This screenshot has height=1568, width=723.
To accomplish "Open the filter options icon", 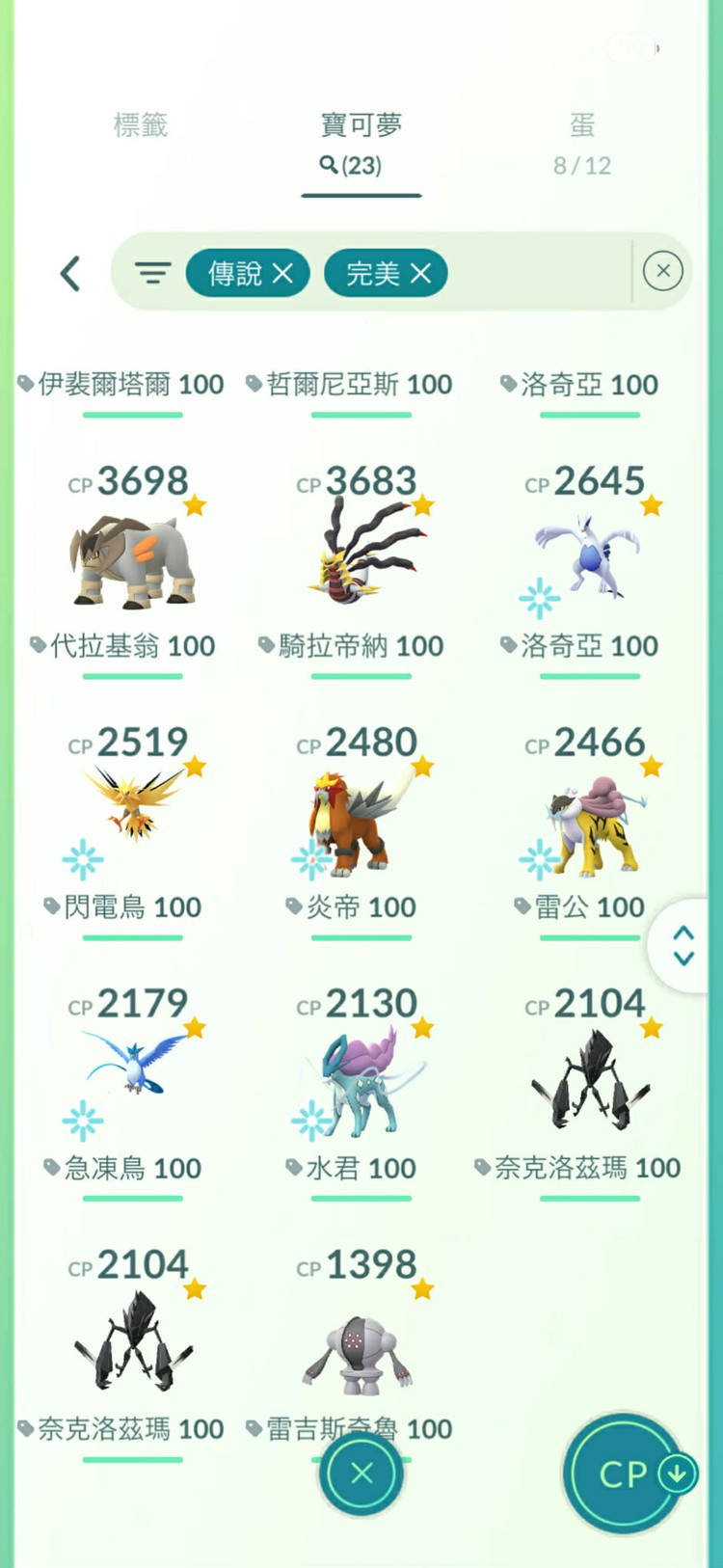I will (x=152, y=273).
